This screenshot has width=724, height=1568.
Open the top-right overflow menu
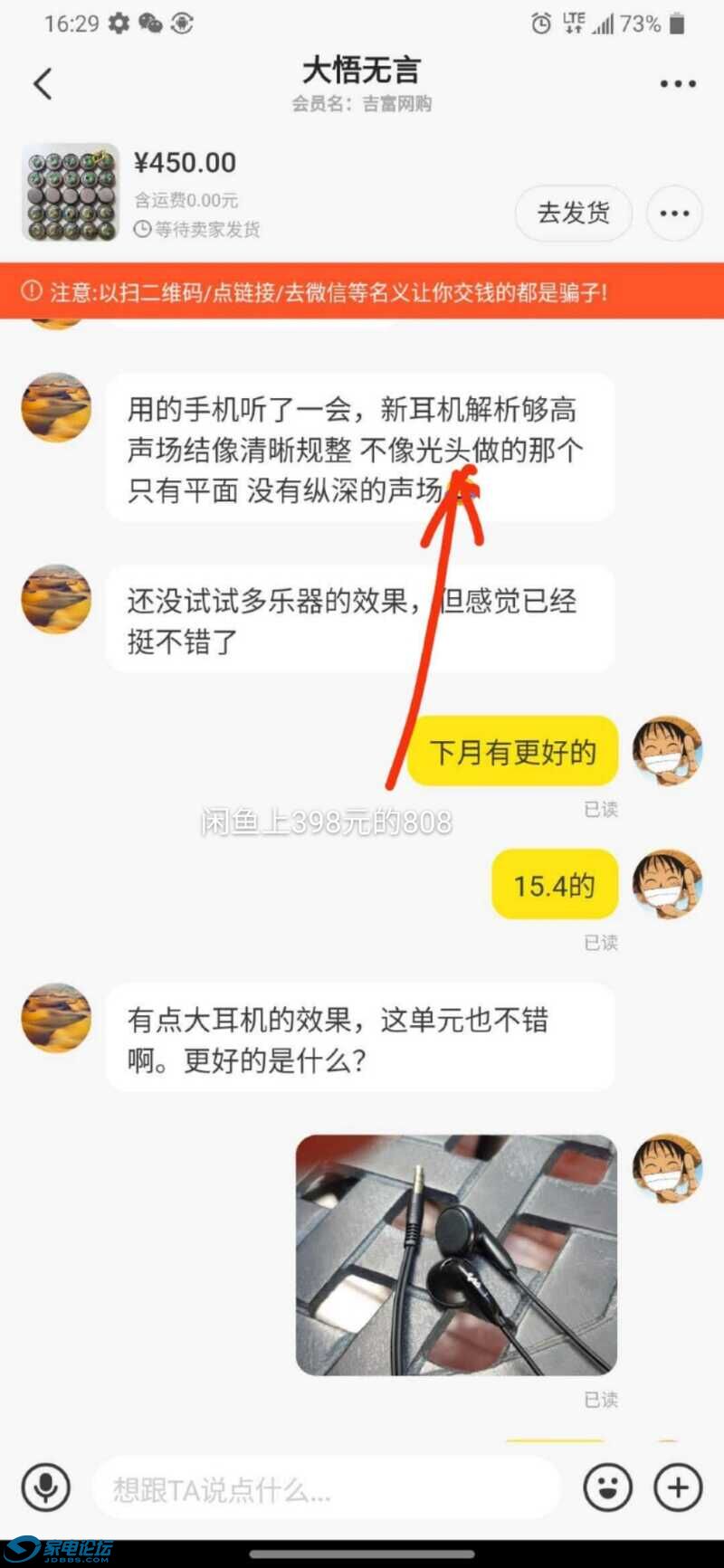coord(677,84)
